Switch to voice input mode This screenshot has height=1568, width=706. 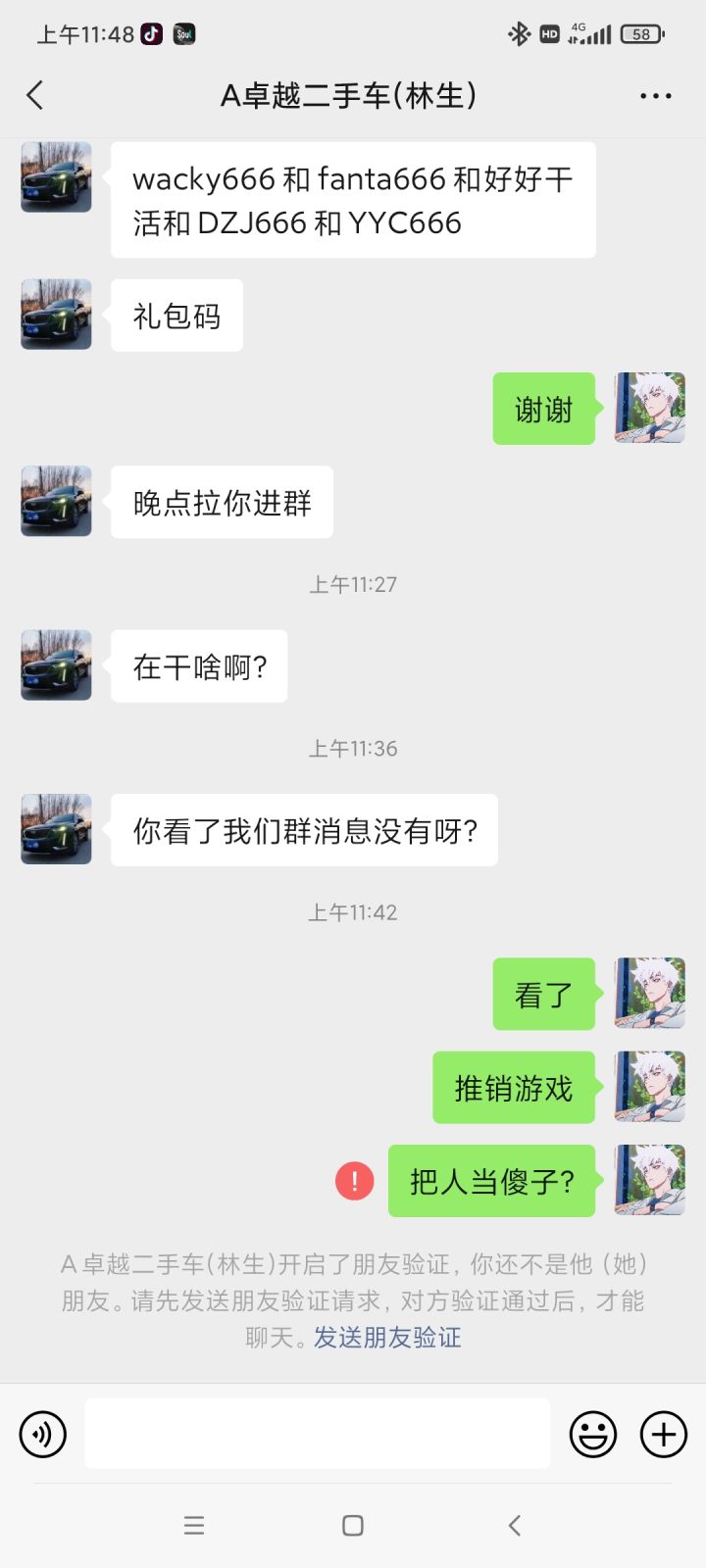[x=43, y=1435]
